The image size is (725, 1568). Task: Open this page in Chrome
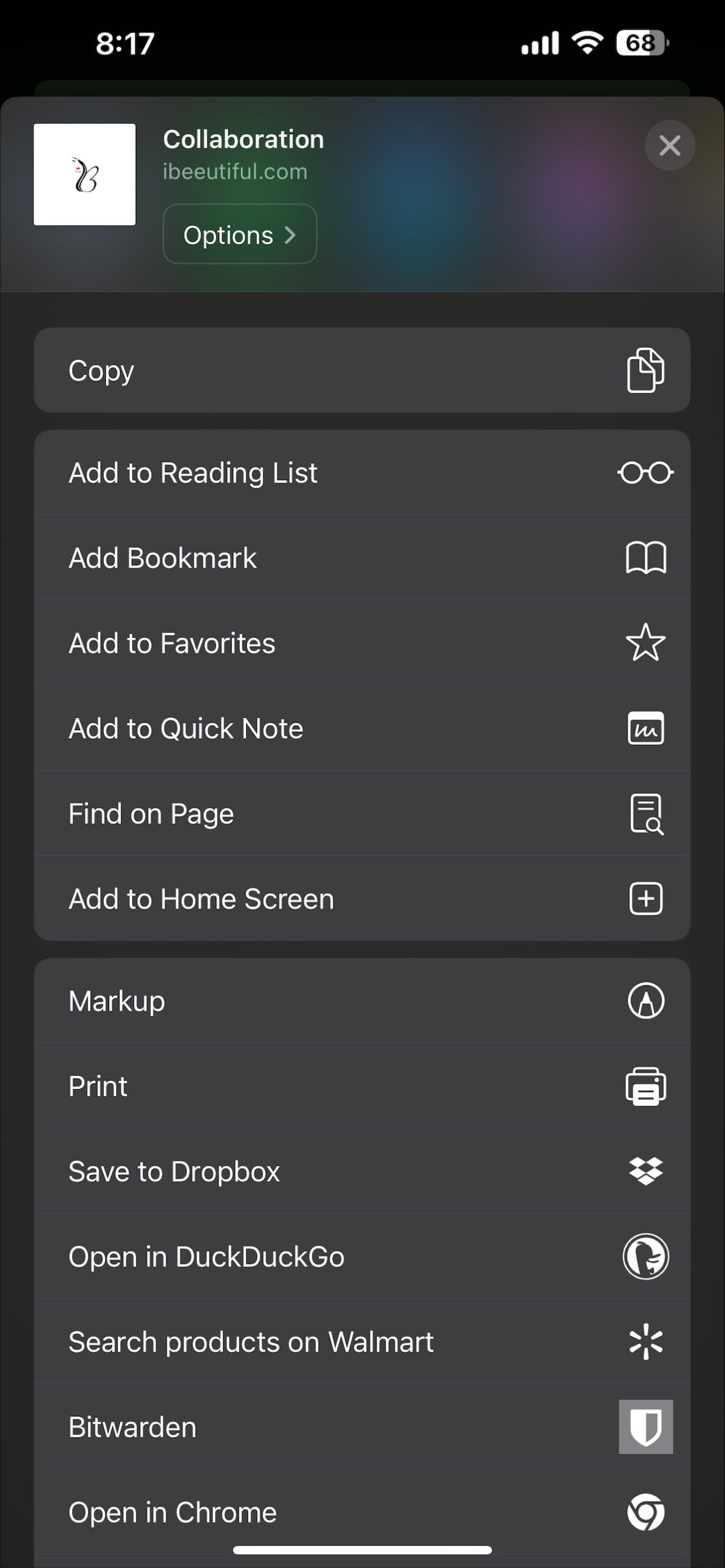pos(361,1512)
